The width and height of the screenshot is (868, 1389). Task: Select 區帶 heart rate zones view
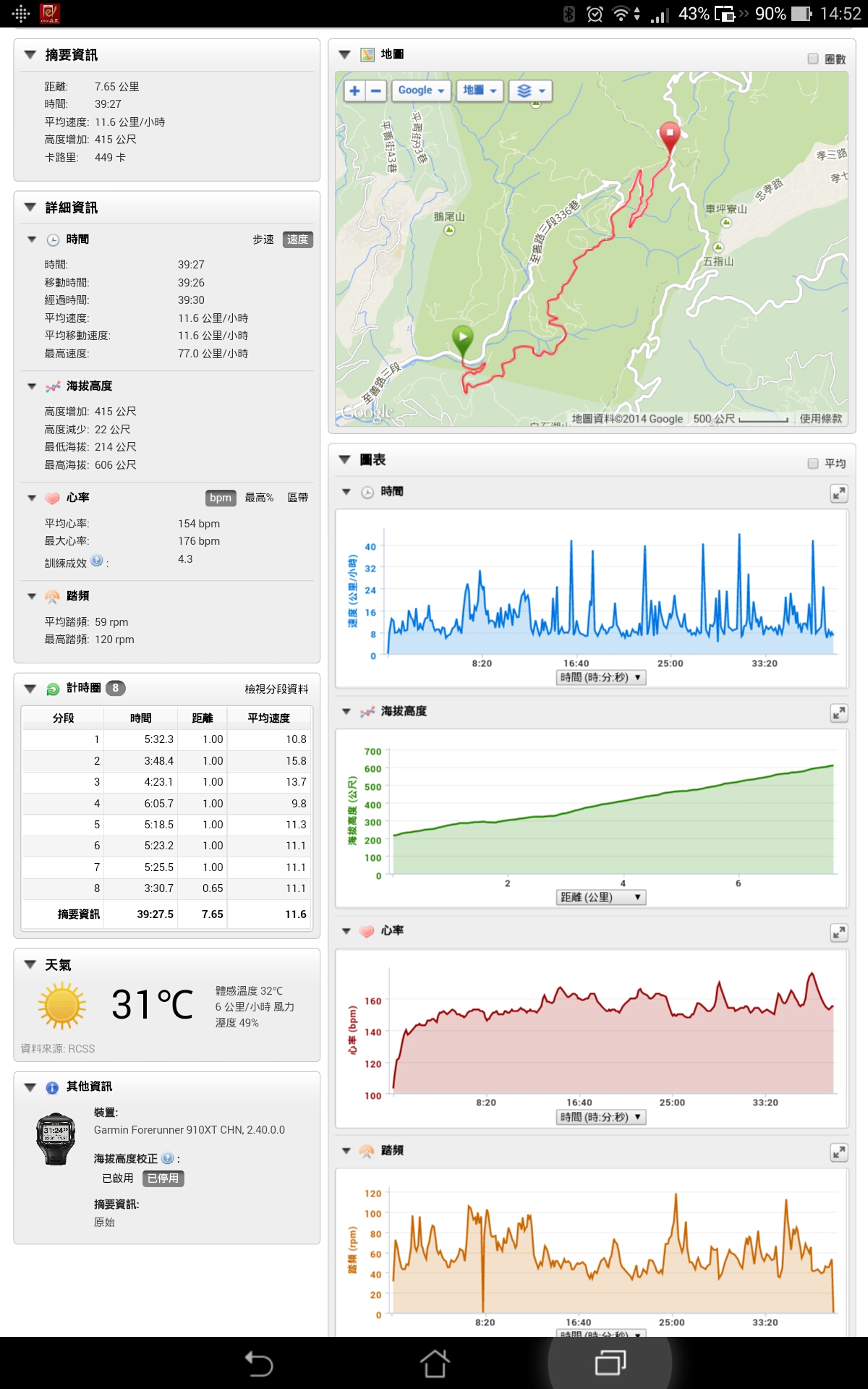click(x=298, y=498)
